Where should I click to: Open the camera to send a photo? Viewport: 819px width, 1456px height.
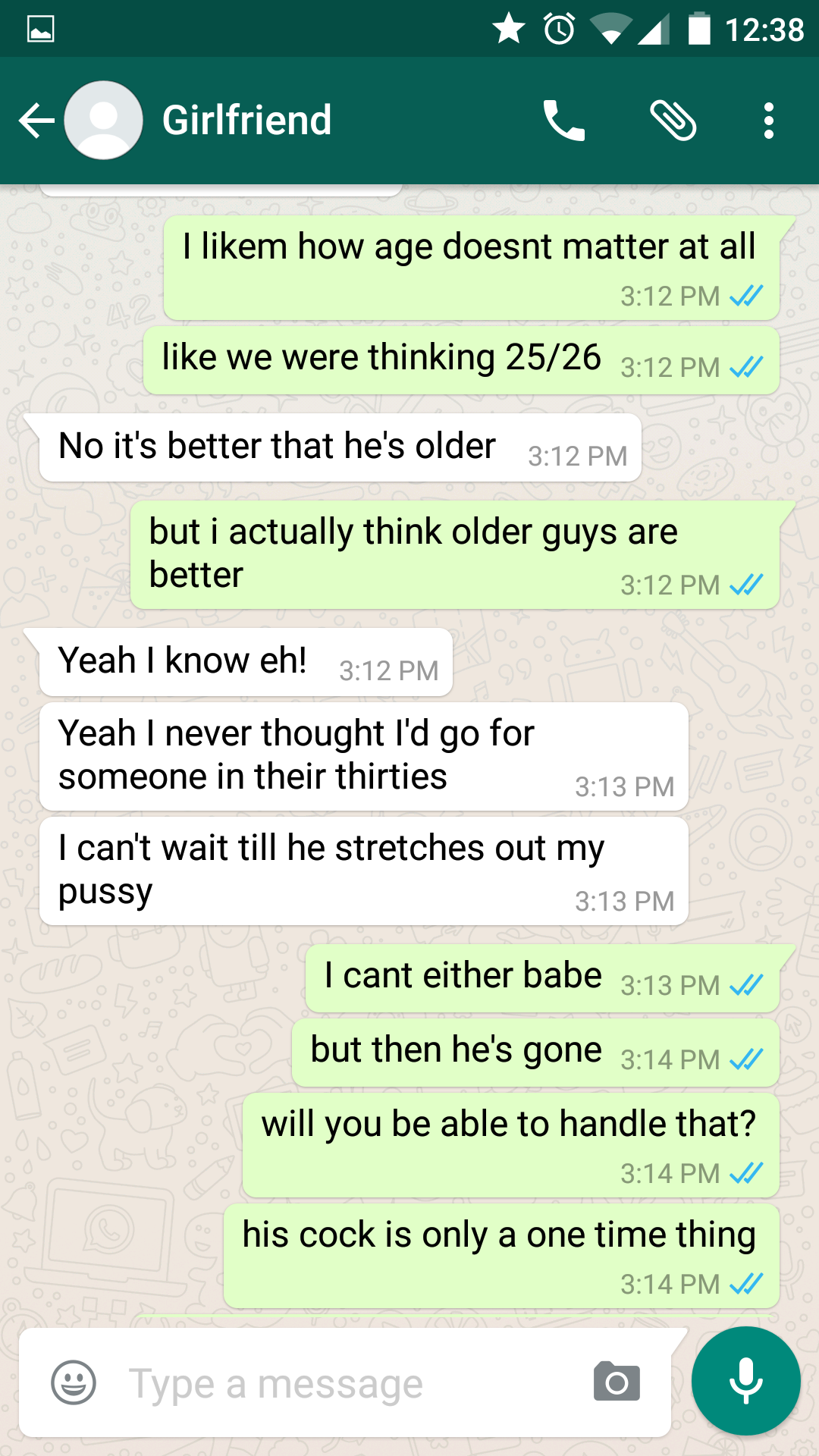(x=617, y=1382)
